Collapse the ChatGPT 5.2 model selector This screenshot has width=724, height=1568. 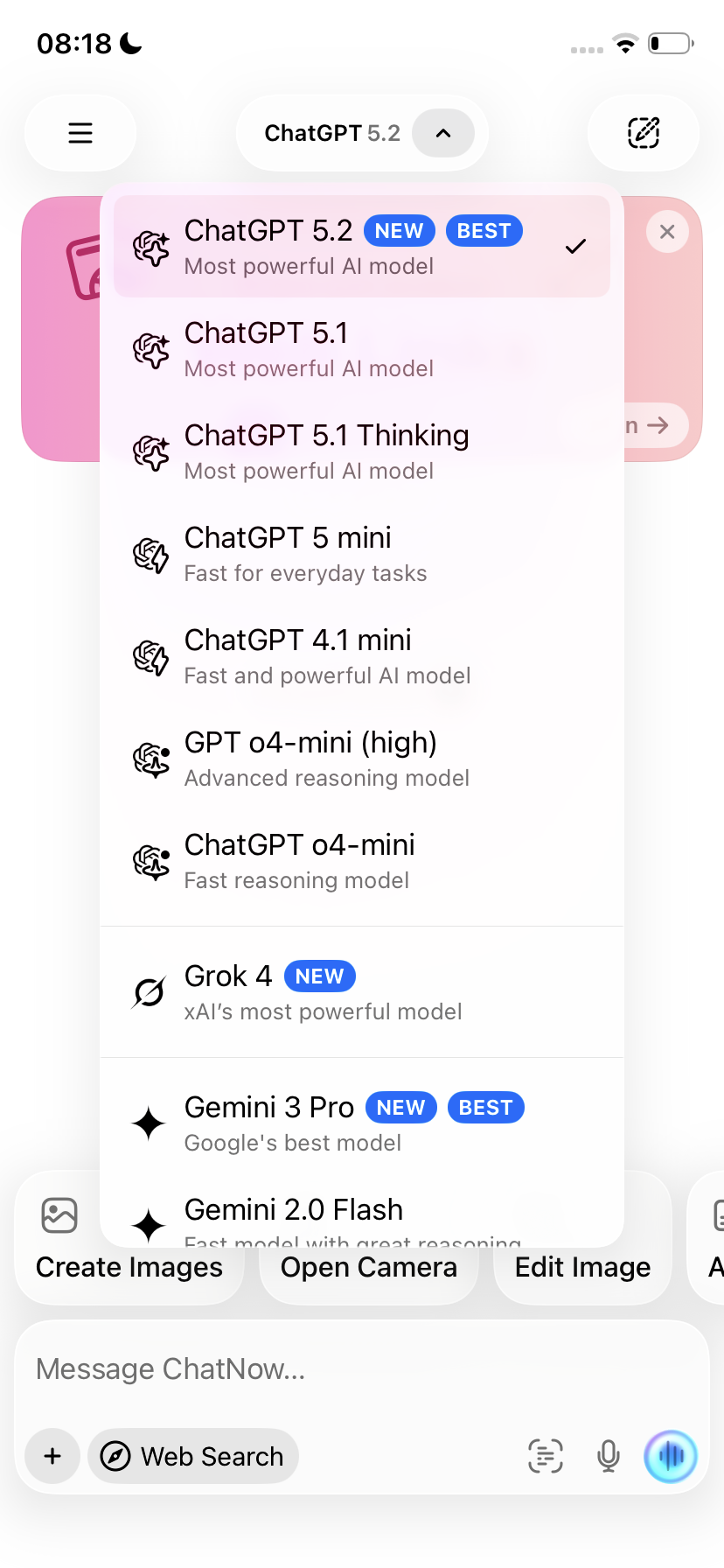pos(442,133)
